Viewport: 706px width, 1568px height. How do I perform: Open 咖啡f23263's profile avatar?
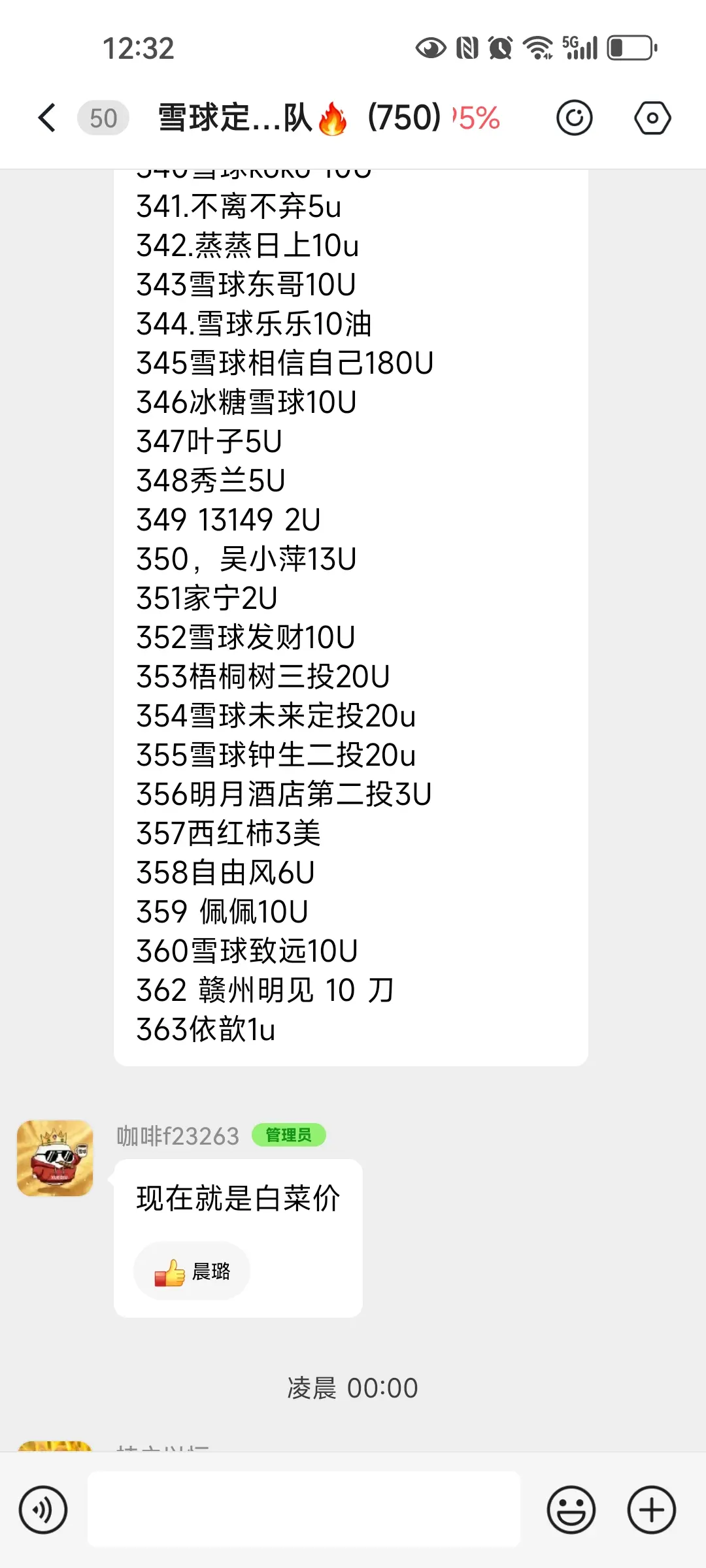55,1158
